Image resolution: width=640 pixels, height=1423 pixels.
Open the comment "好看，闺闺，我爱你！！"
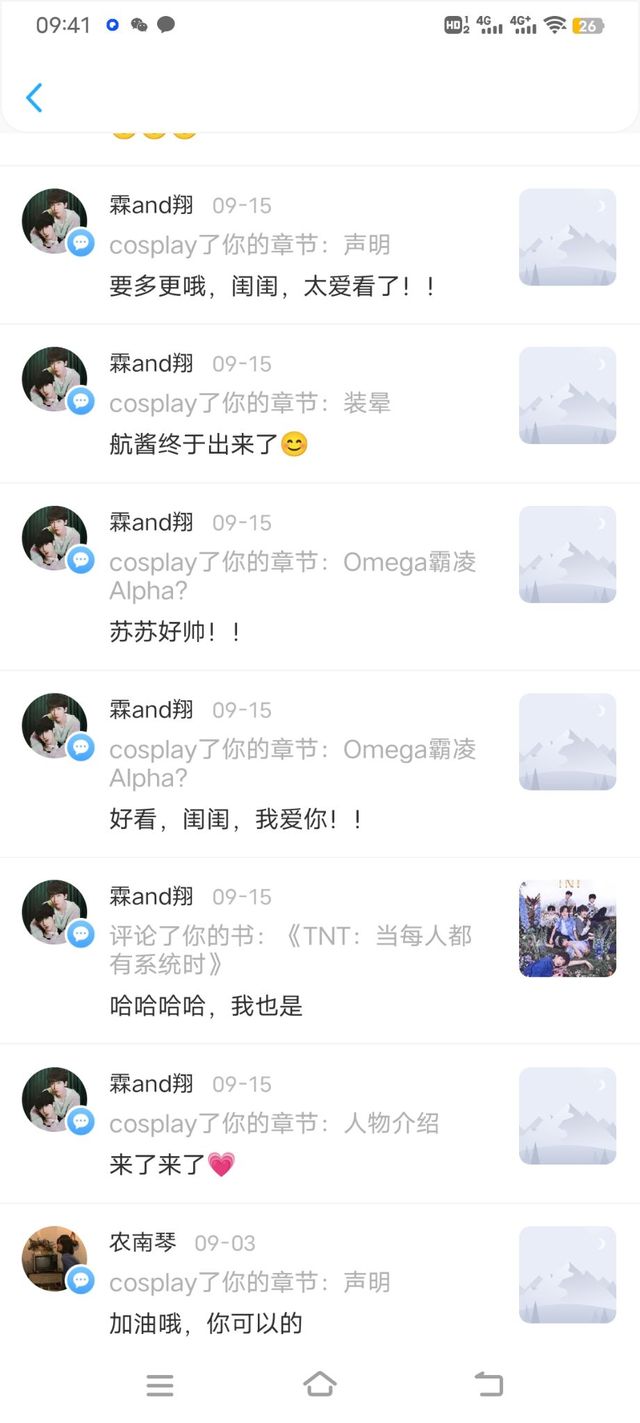[x=236, y=819]
